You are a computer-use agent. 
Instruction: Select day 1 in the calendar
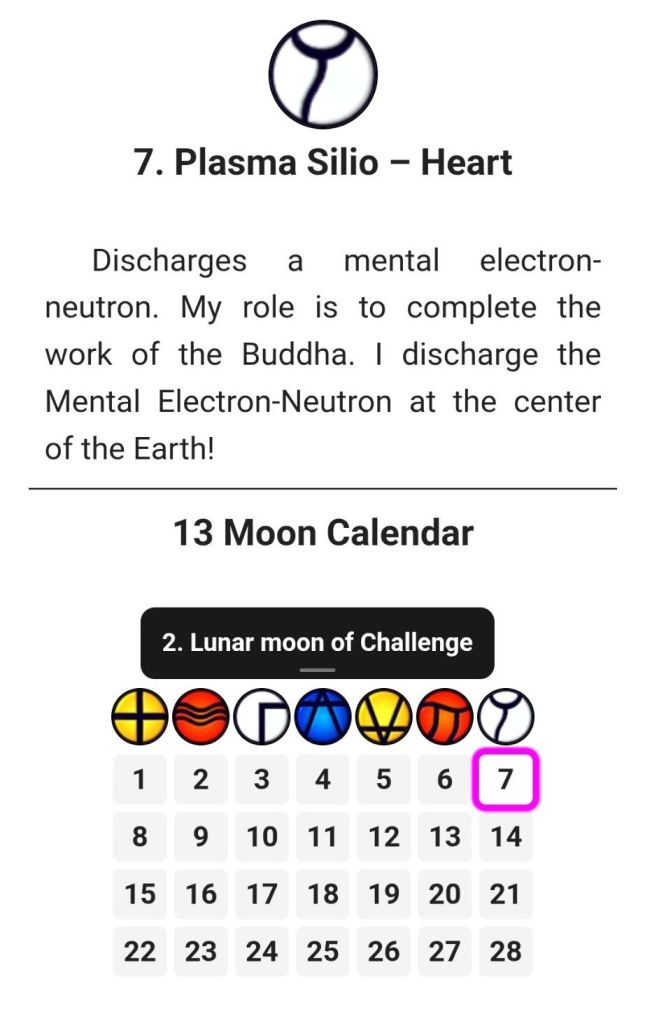140,779
